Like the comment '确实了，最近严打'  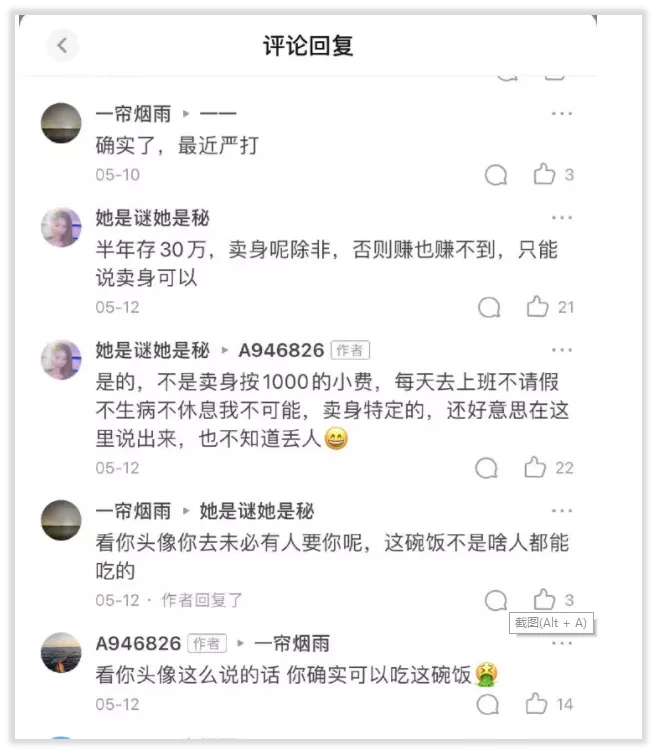(x=544, y=175)
